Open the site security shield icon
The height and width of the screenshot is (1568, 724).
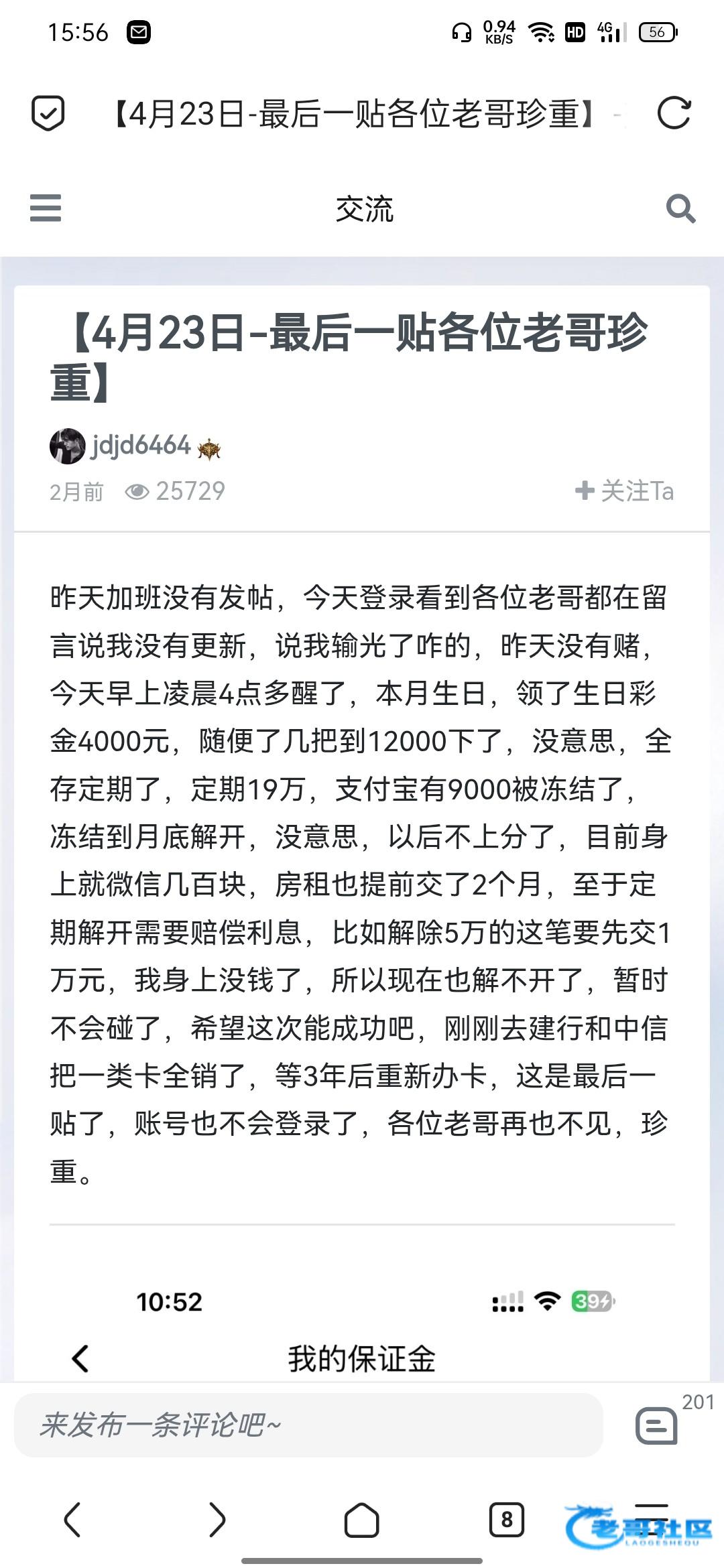coord(48,113)
